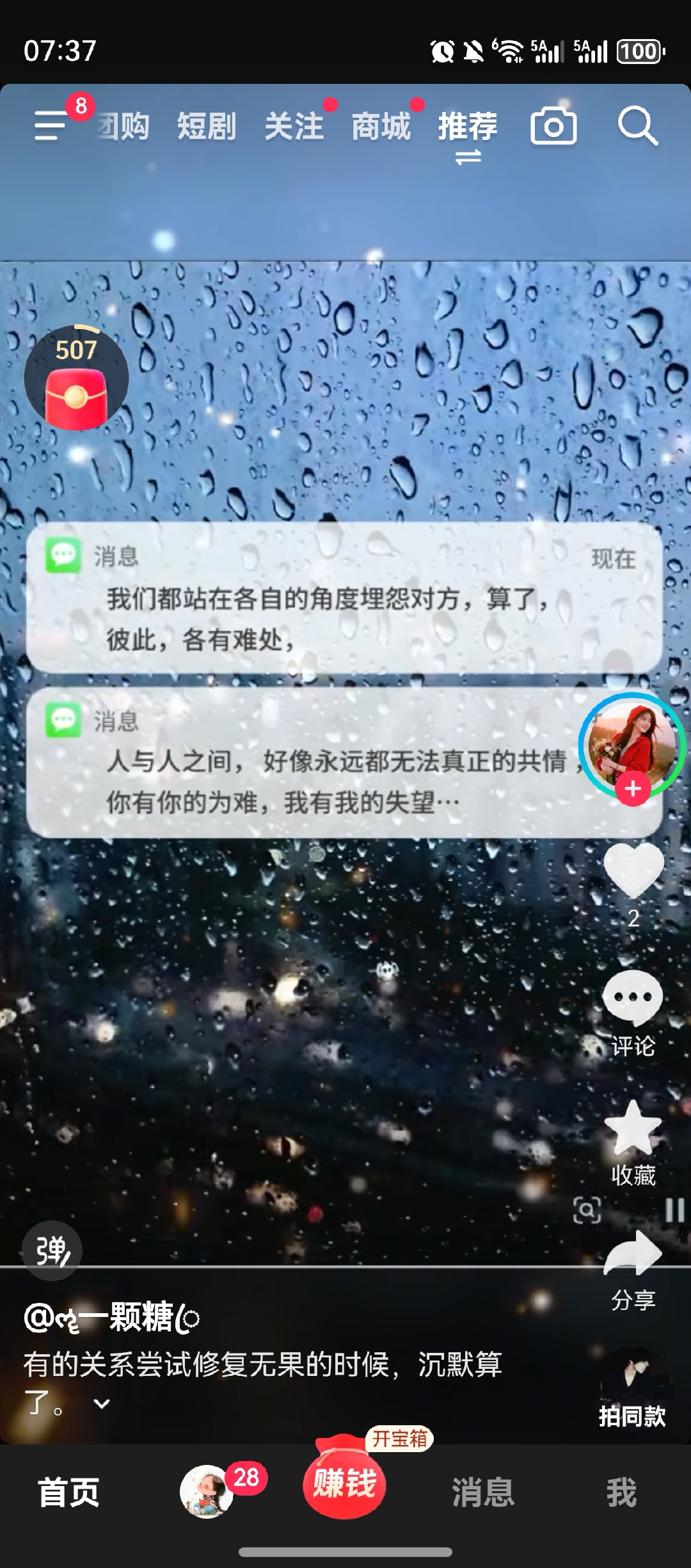Image resolution: width=691 pixels, height=1568 pixels.
Task: Open creator profile @一颗糖
Action: [112, 1317]
